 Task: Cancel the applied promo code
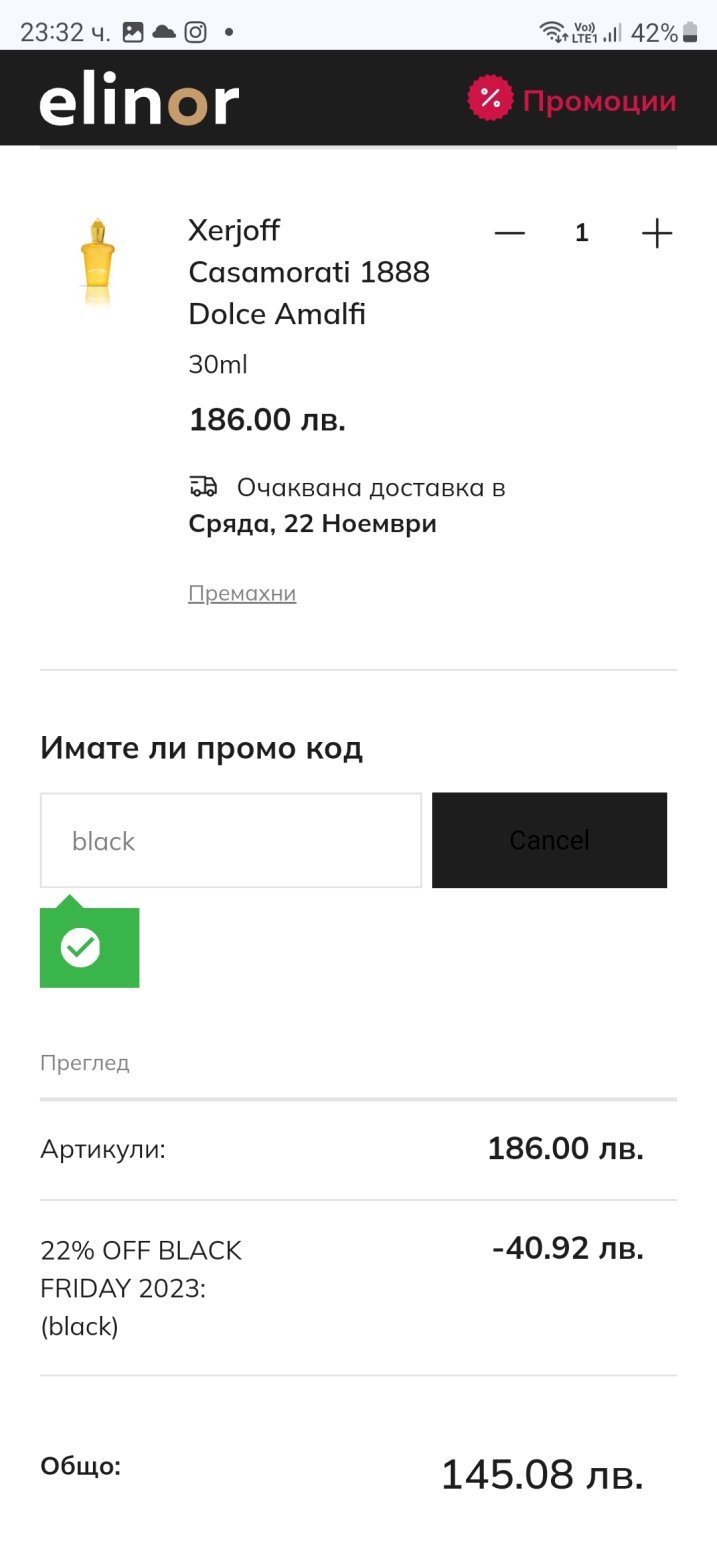pyautogui.click(x=549, y=840)
